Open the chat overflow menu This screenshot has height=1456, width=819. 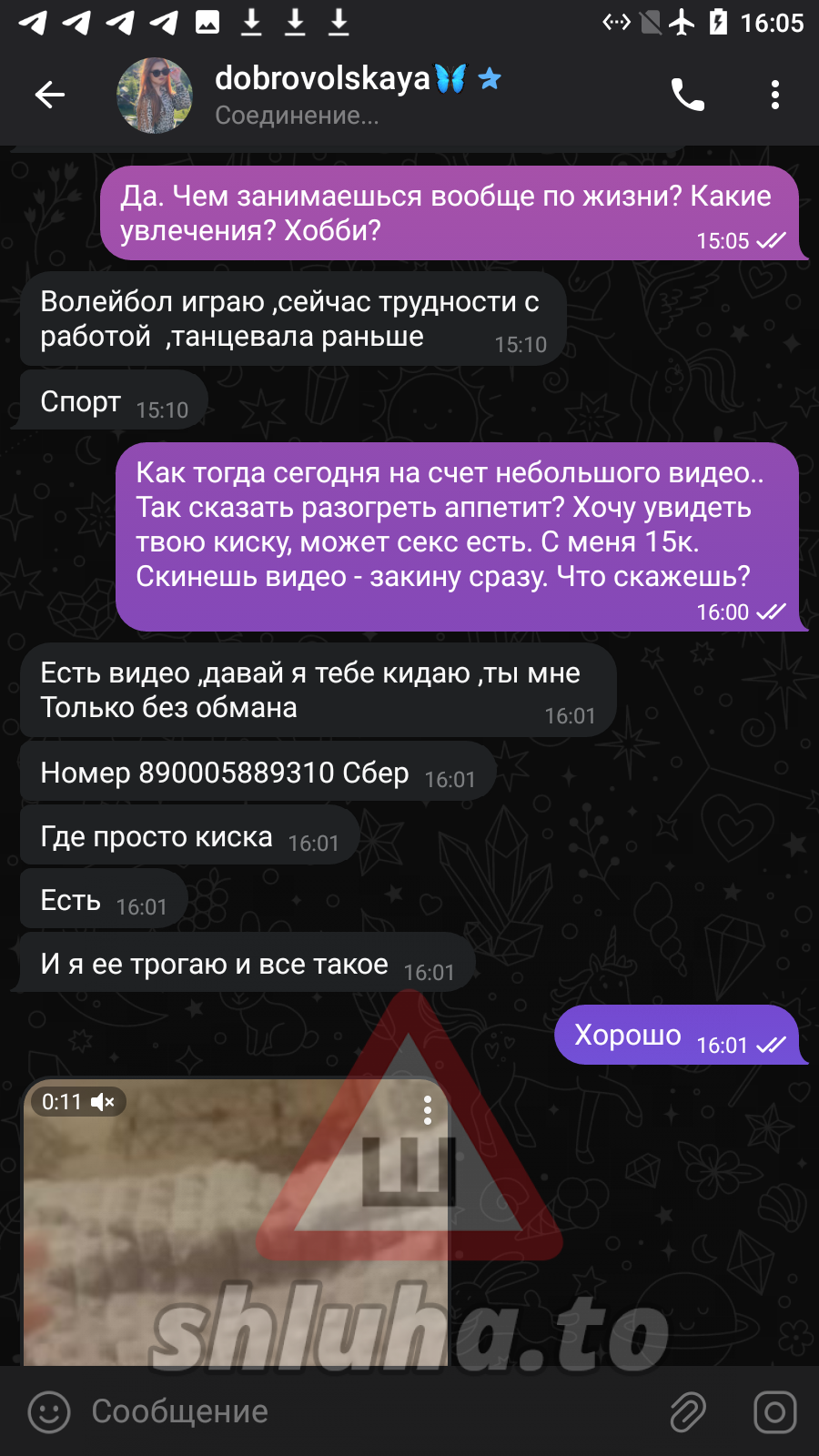774,95
